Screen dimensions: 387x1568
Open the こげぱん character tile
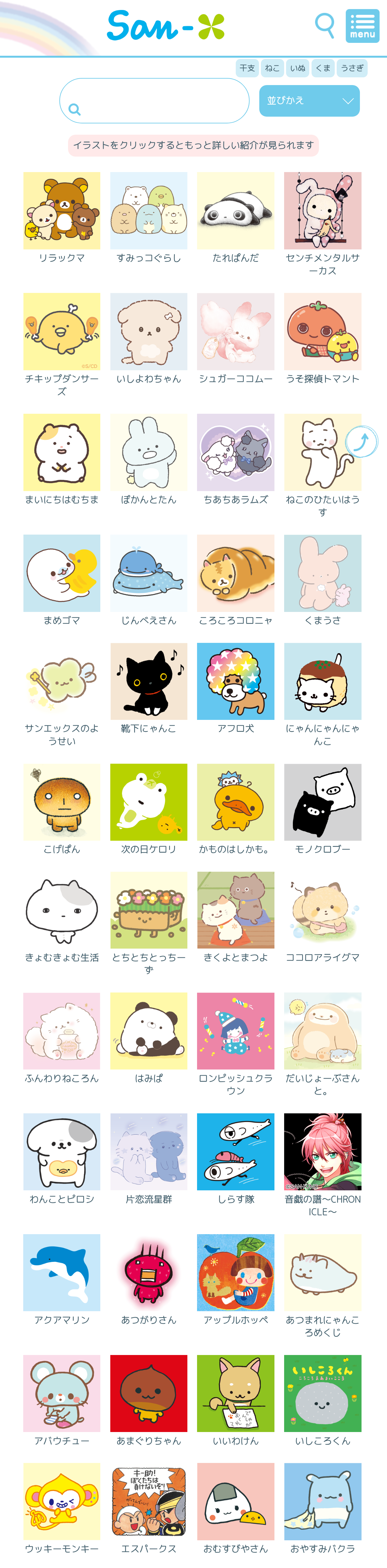pos(62,809)
